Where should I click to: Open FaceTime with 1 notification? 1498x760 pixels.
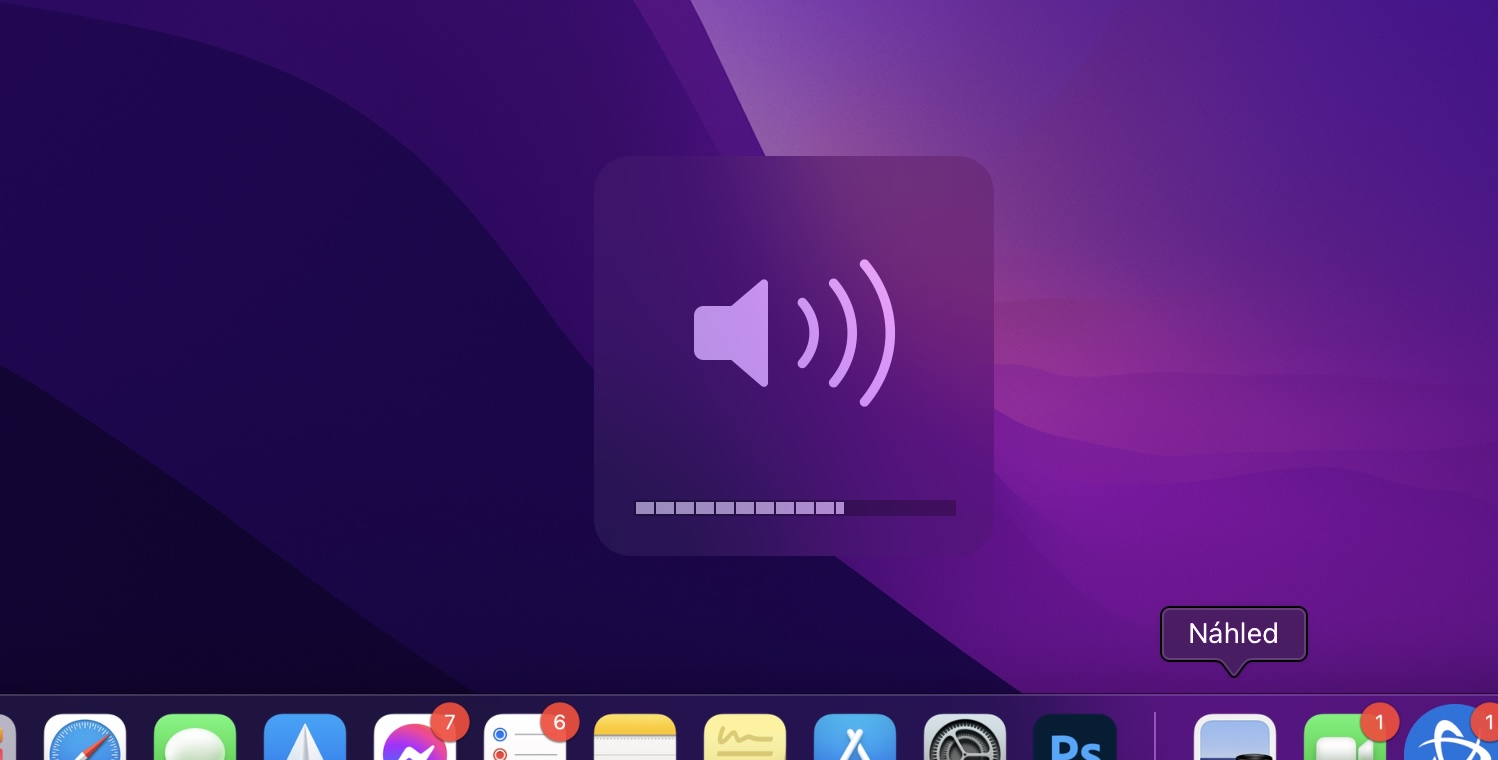1344,739
